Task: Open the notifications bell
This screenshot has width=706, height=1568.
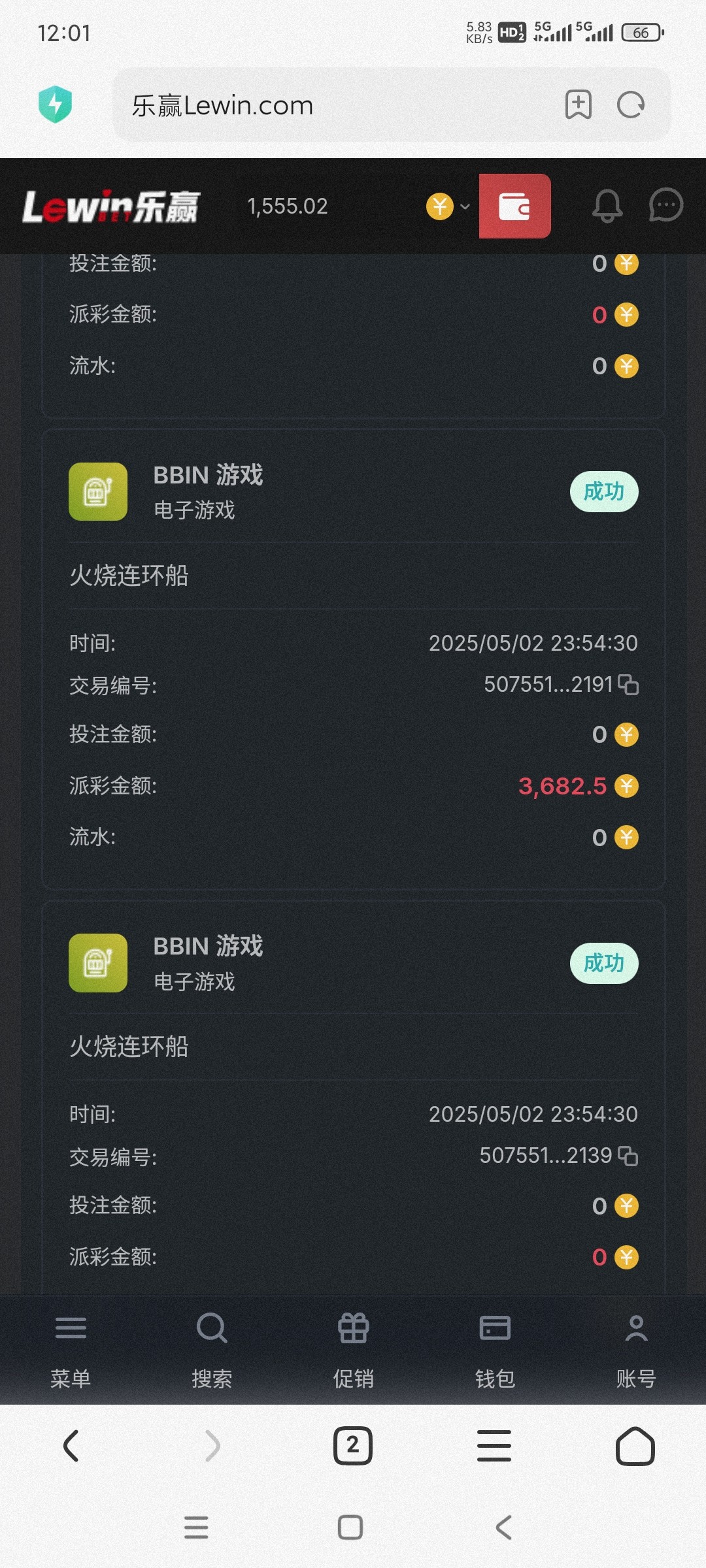Action: point(607,206)
